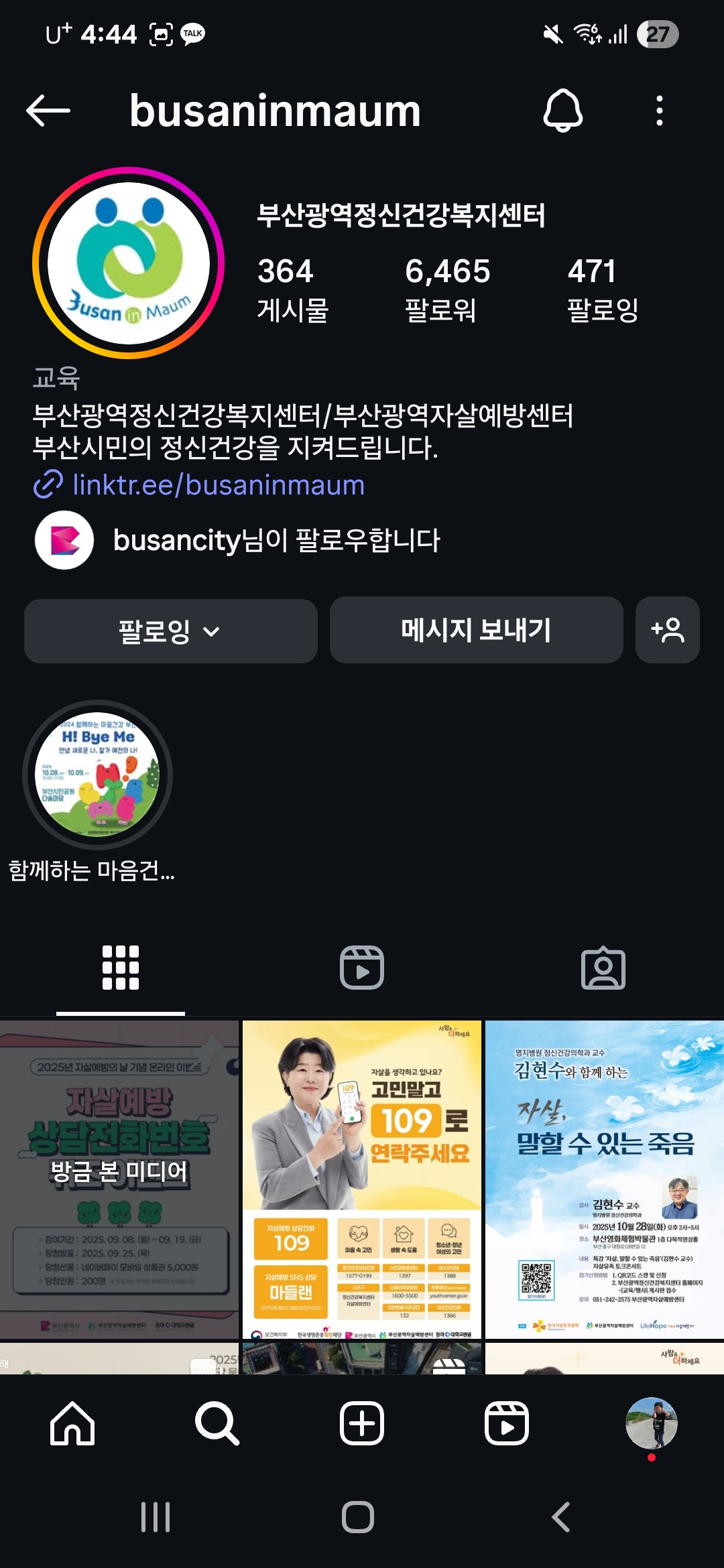724x1568 pixels.
Task: Expand the 팔로잉 dropdown button
Action: (x=170, y=631)
